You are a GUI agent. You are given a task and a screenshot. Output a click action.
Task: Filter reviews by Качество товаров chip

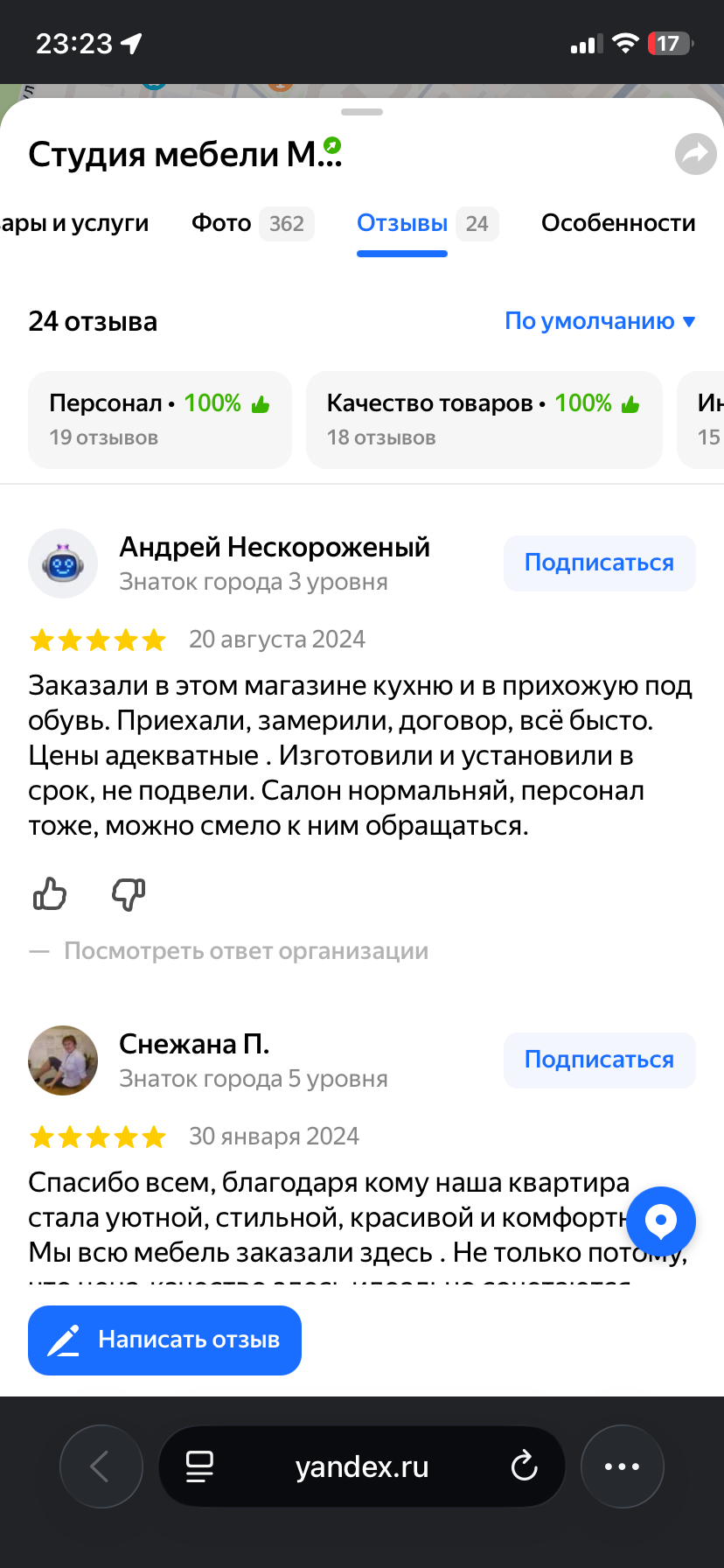pyautogui.click(x=484, y=419)
